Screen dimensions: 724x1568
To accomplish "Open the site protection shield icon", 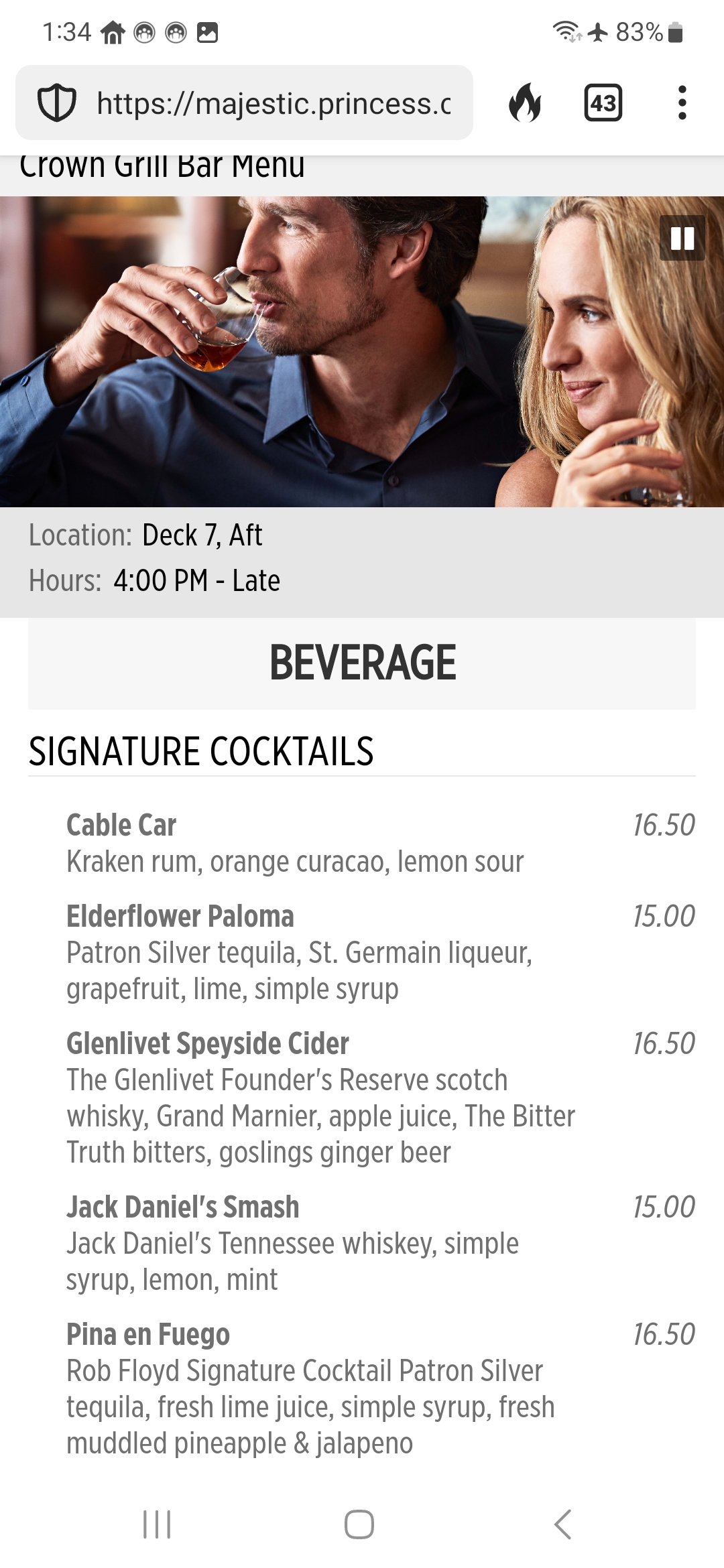I will pos(56,103).
